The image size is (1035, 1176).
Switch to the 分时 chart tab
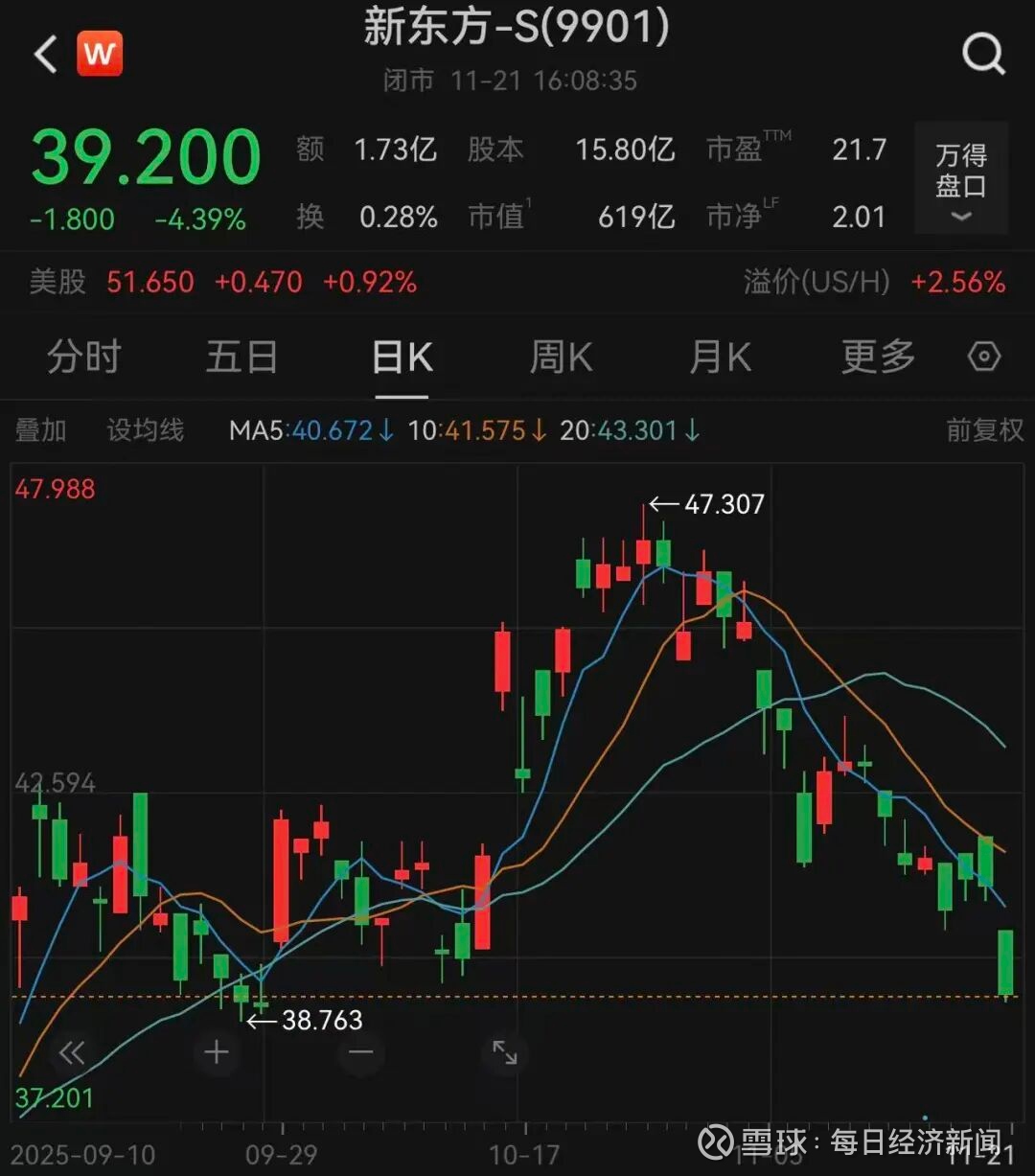point(84,357)
